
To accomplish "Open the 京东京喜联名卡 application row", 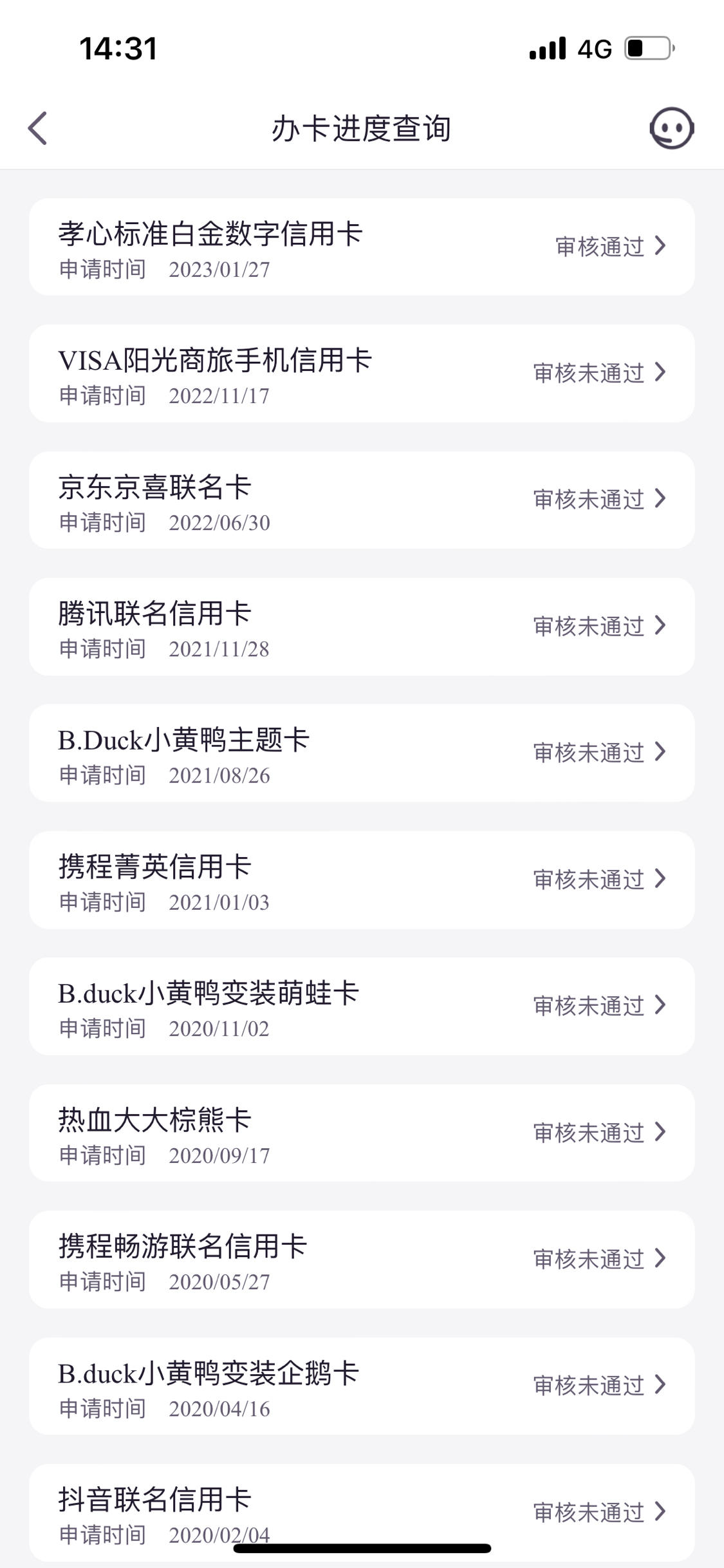I will [x=362, y=500].
